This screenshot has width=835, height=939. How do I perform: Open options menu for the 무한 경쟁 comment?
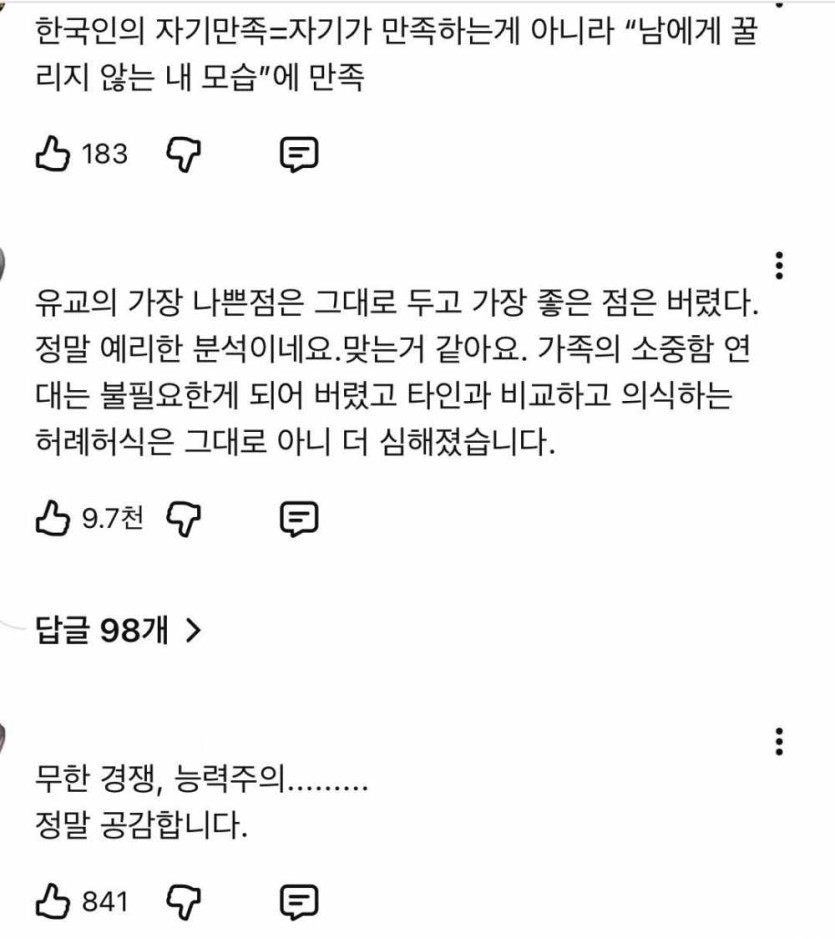coord(779,740)
